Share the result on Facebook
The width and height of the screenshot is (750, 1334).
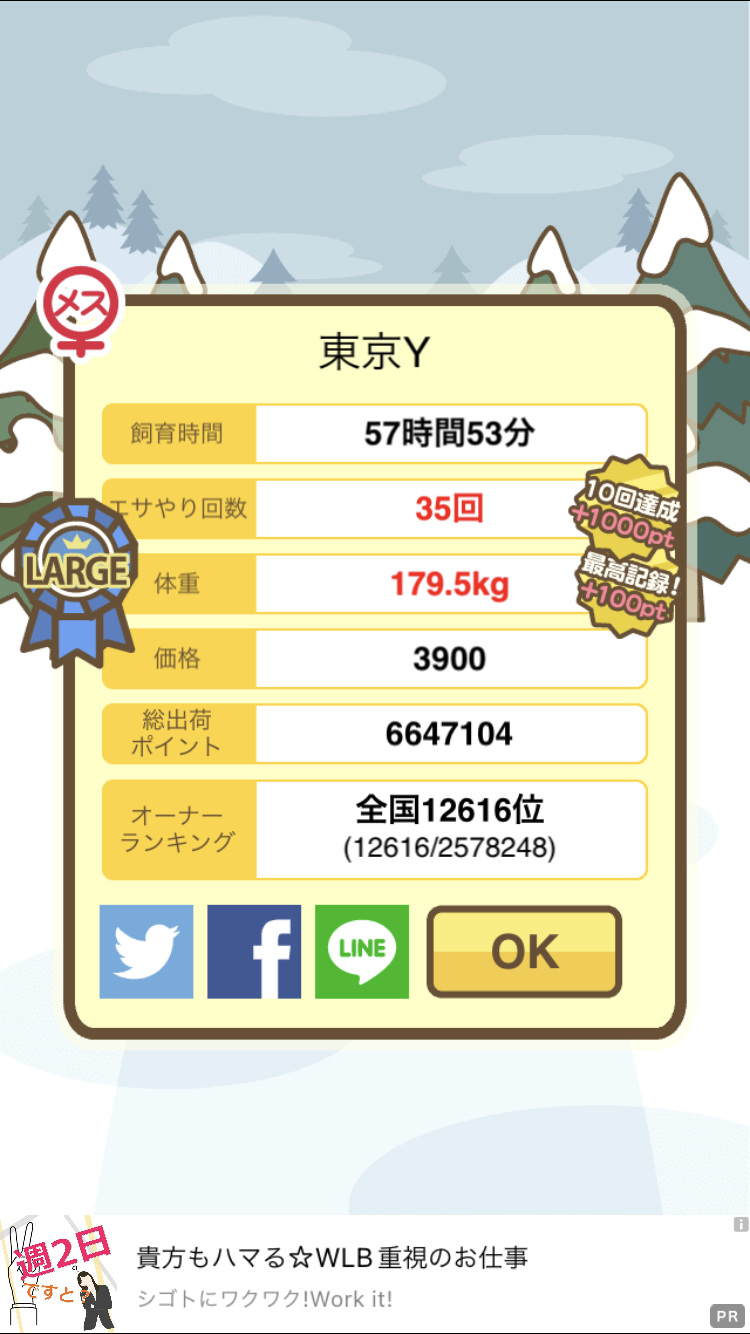pos(254,952)
